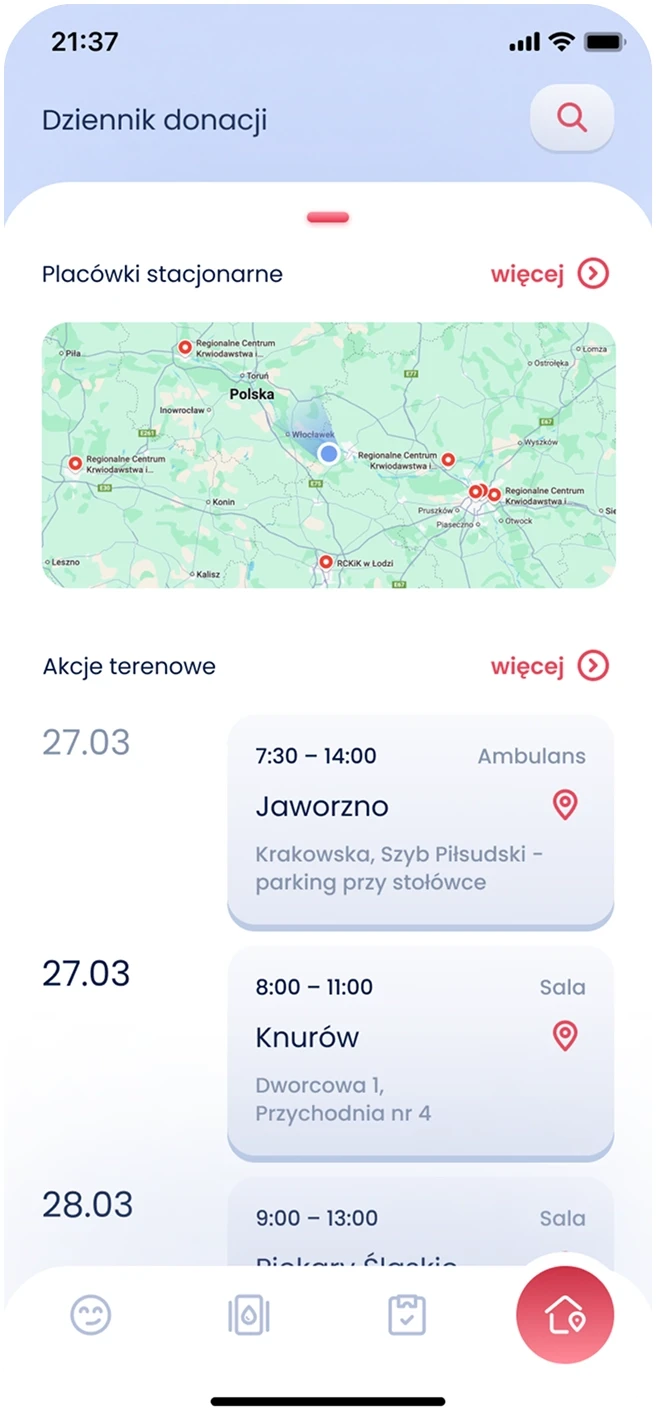This screenshot has width=656, height=1420.
Task: Switch to the blood bag tab
Action: [249, 1315]
